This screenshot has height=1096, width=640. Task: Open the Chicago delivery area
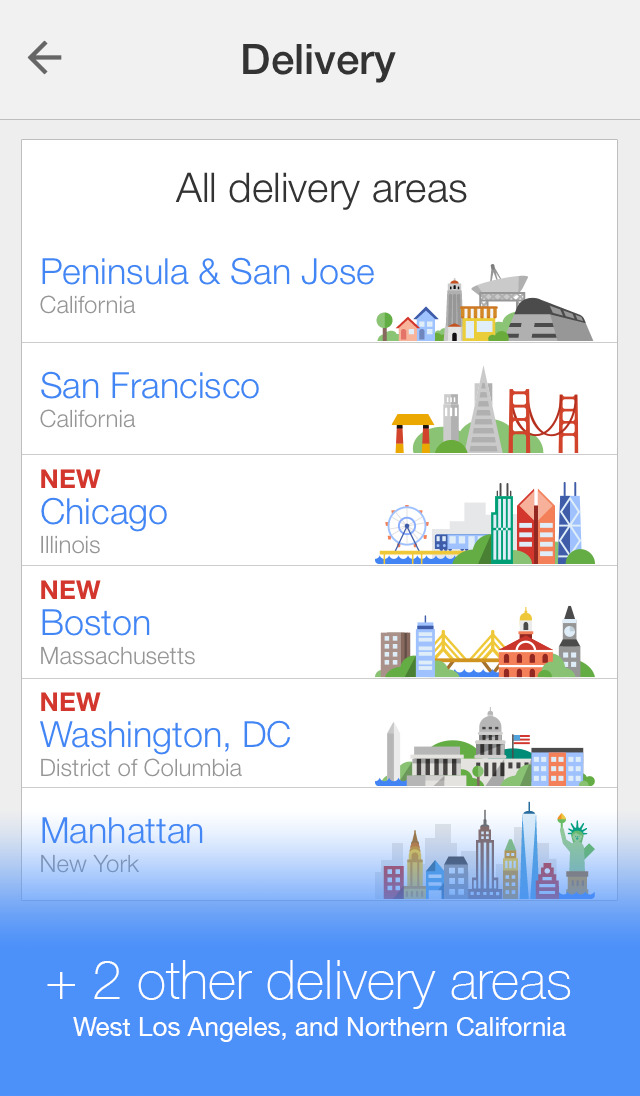click(x=104, y=512)
